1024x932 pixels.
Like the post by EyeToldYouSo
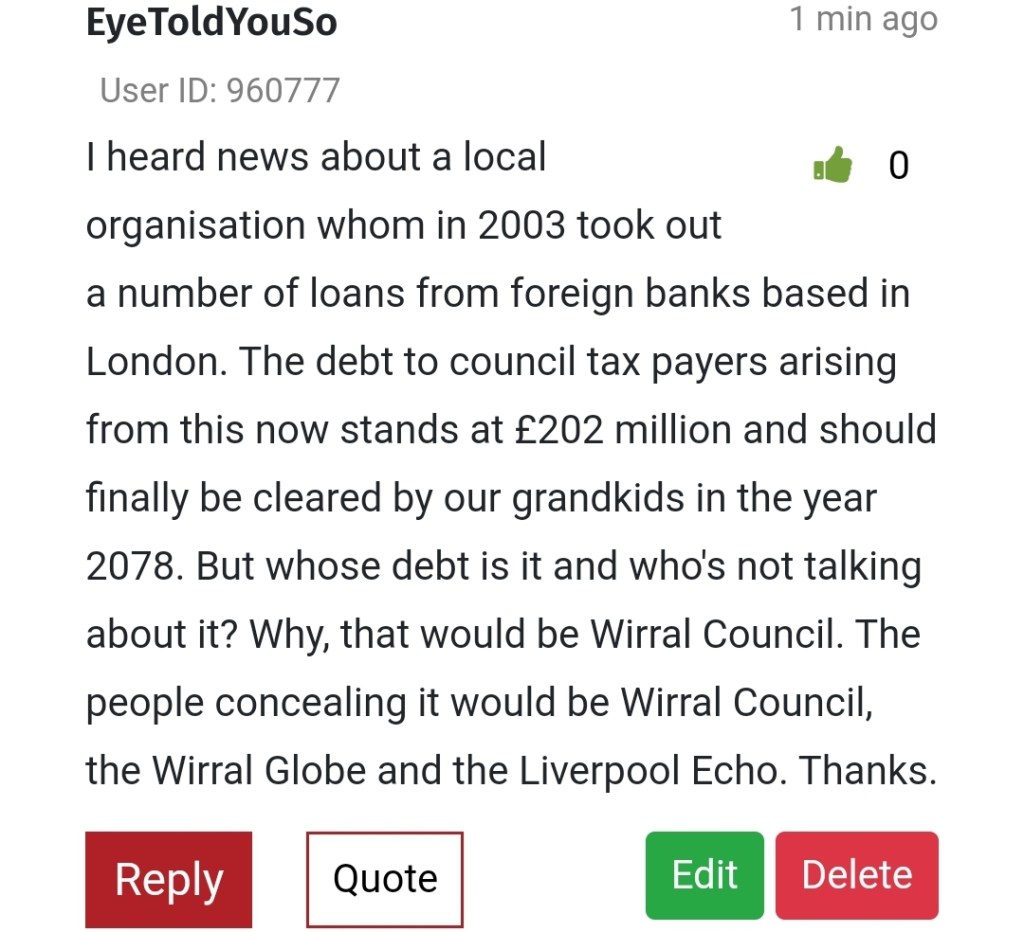point(833,165)
